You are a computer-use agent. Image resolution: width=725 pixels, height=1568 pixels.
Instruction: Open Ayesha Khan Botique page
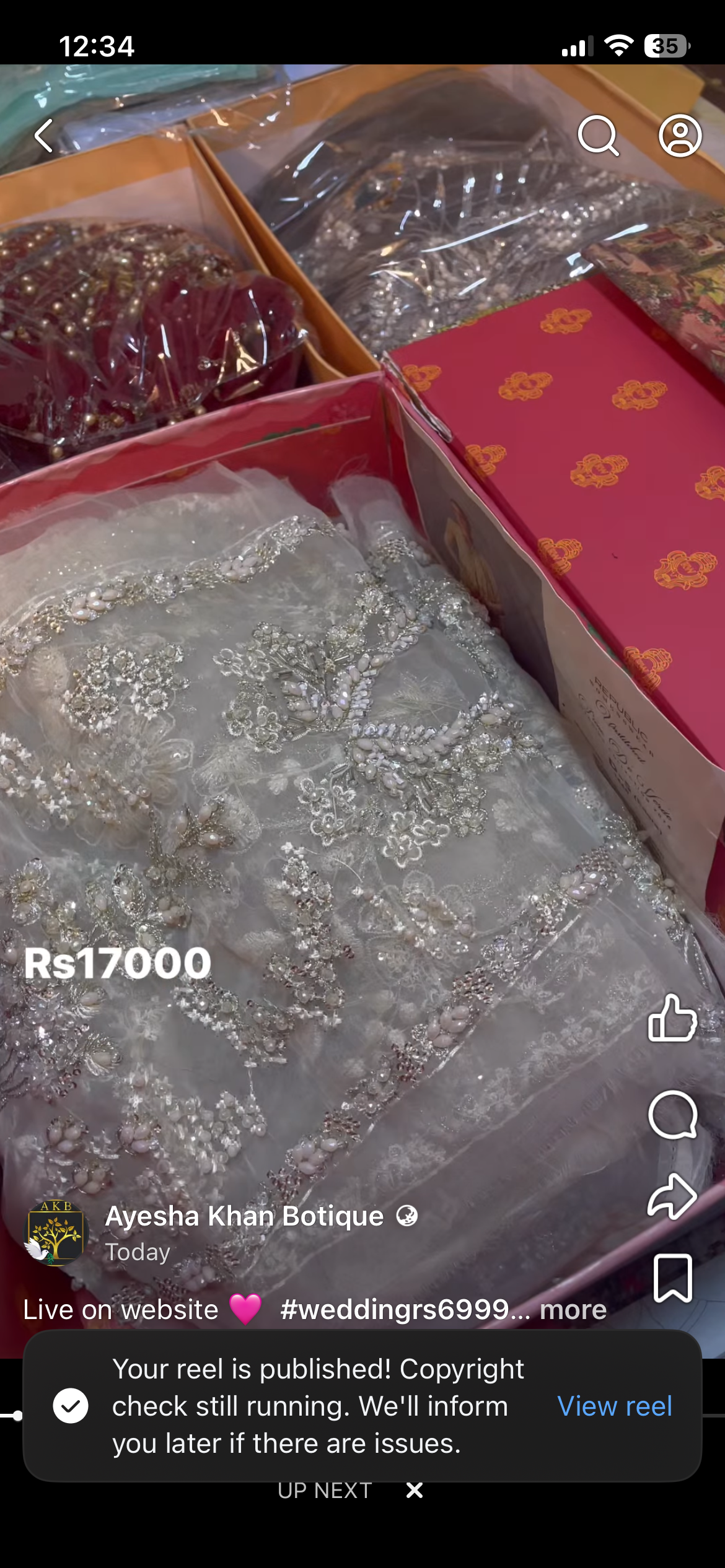coord(244,1216)
